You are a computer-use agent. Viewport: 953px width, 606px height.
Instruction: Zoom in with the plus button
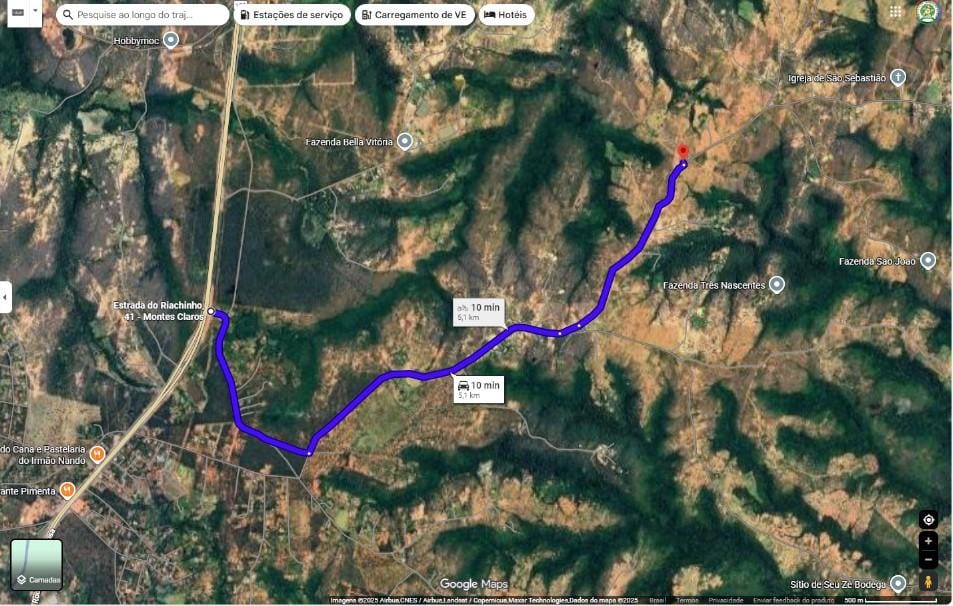pos(928,541)
